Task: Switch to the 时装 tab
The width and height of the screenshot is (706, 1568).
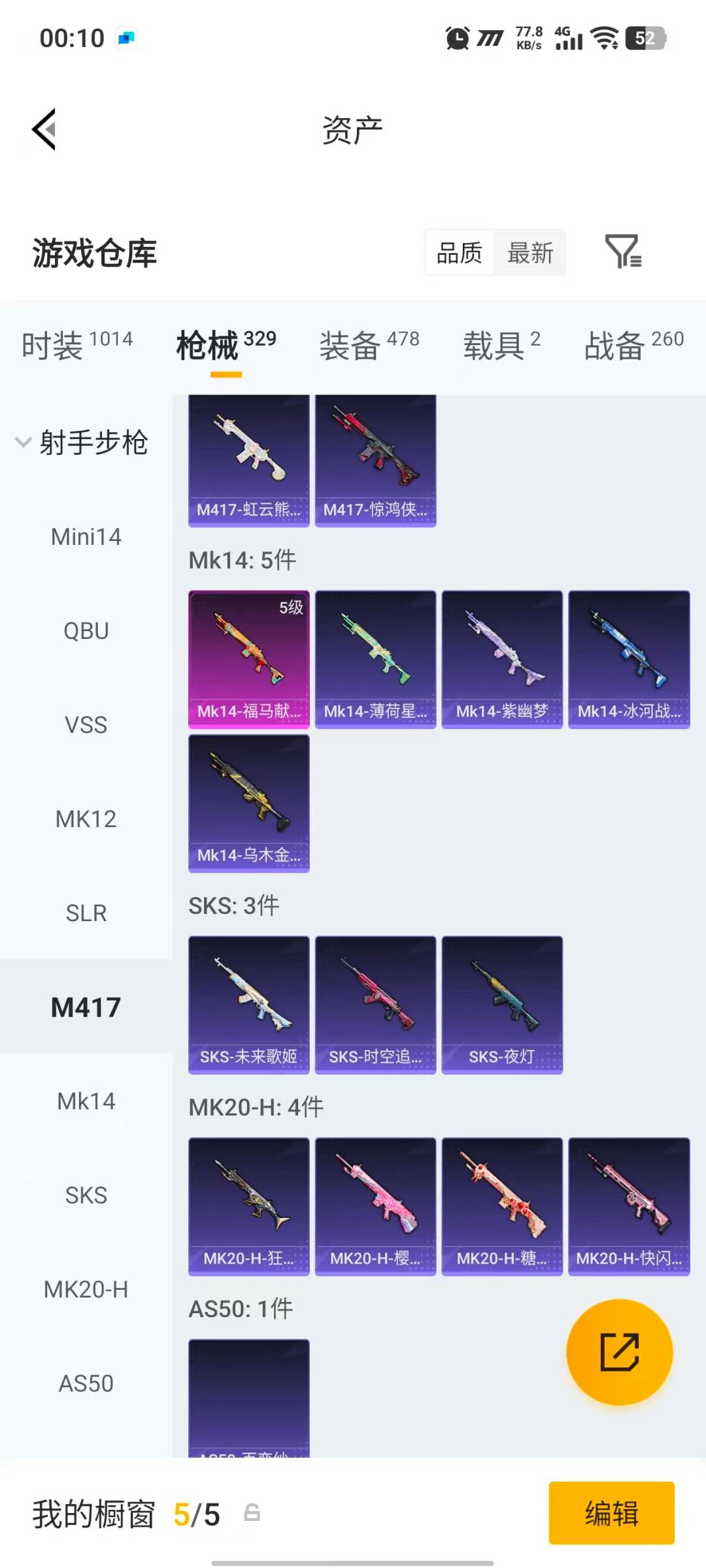Action: pyautogui.click(x=76, y=344)
